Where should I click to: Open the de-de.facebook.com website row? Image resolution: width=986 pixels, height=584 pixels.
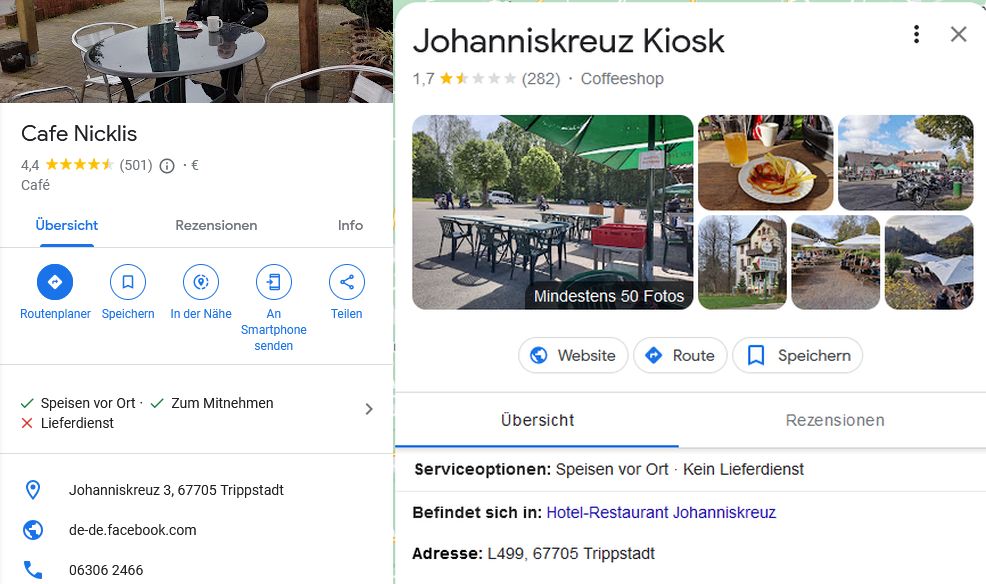132,530
